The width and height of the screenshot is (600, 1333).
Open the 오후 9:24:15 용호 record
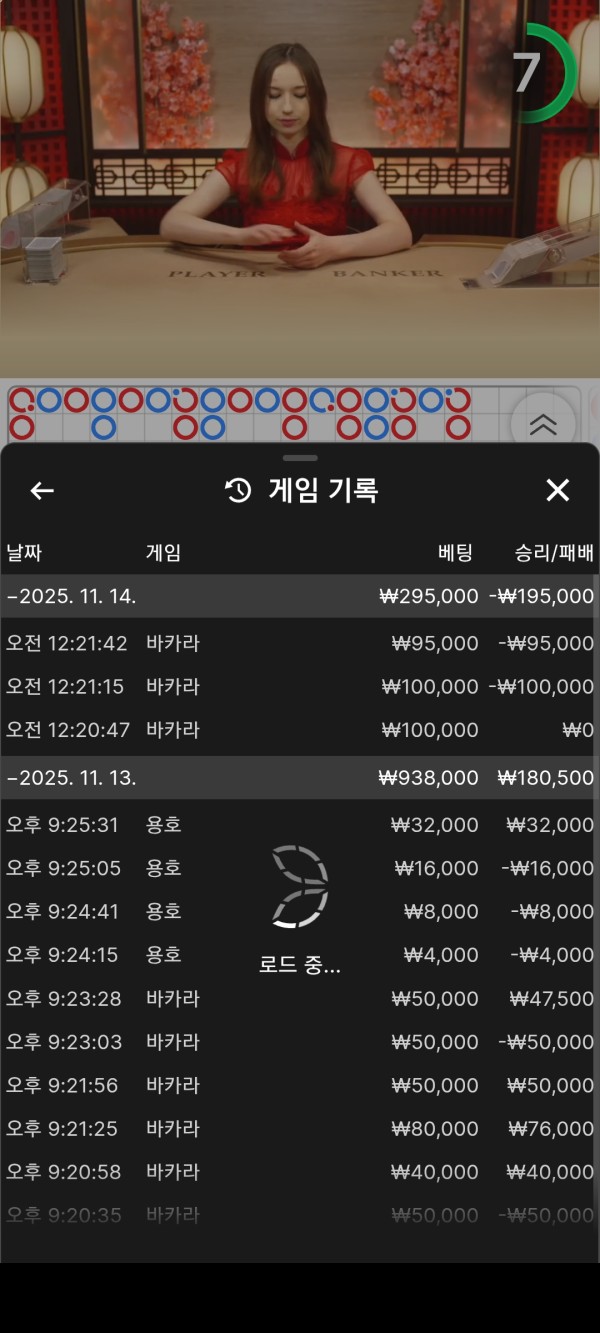[x=300, y=955]
